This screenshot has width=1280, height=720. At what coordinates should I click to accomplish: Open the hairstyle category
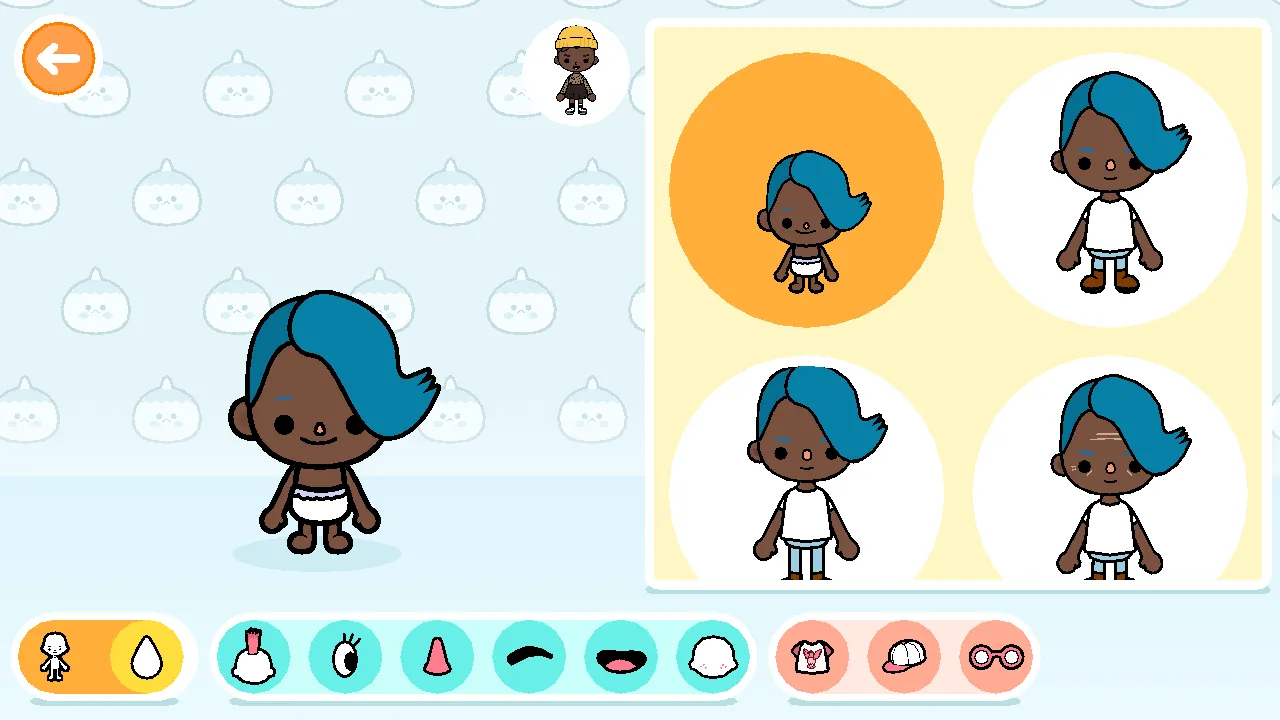click(253, 657)
